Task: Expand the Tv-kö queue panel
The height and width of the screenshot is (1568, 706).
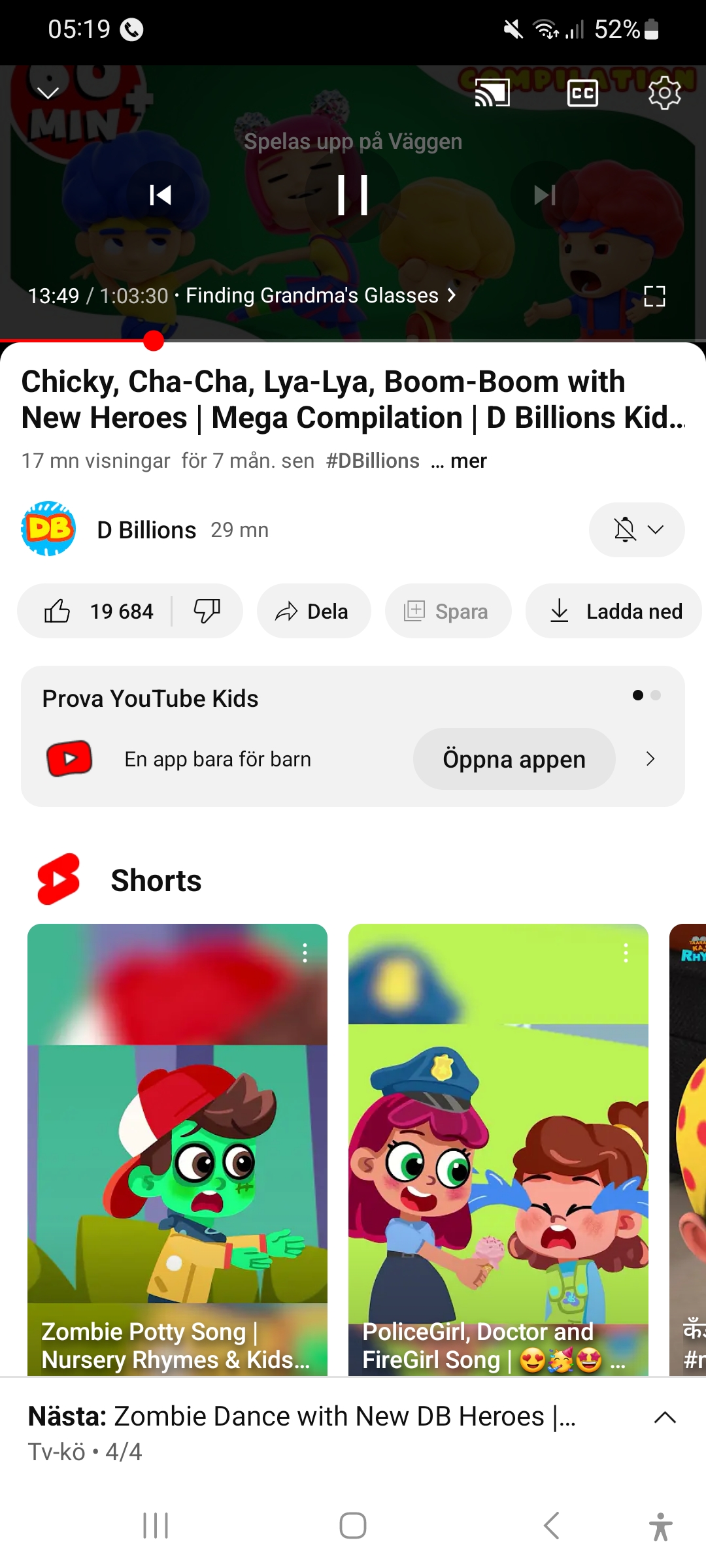Action: 665,1418
